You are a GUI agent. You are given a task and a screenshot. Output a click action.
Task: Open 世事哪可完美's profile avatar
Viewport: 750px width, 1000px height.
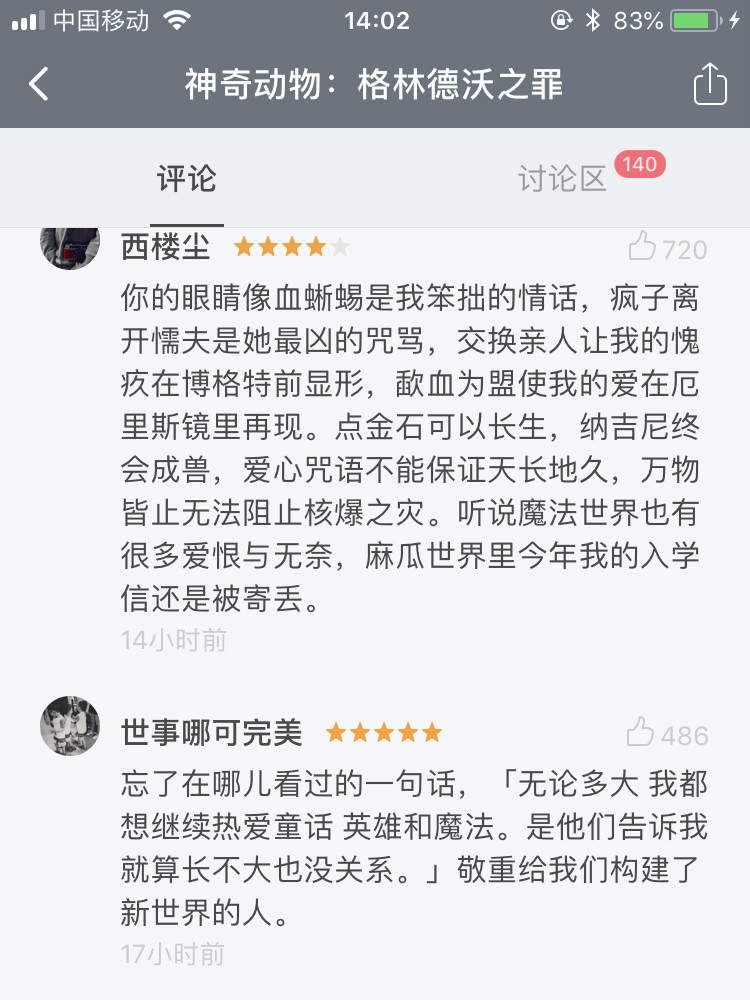pos(70,726)
